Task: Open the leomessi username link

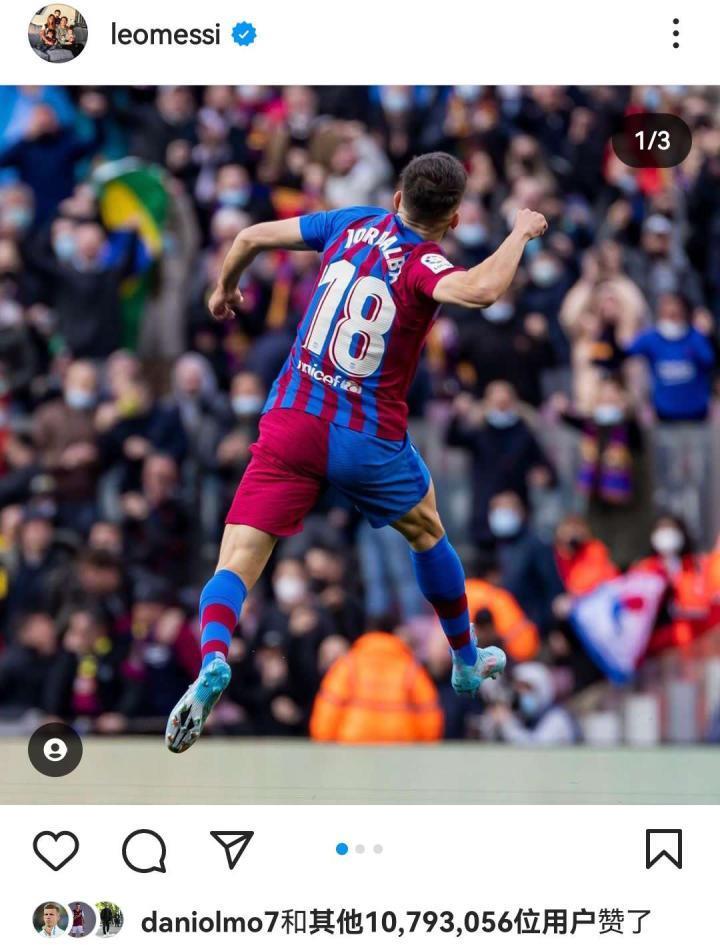Action: click(165, 35)
